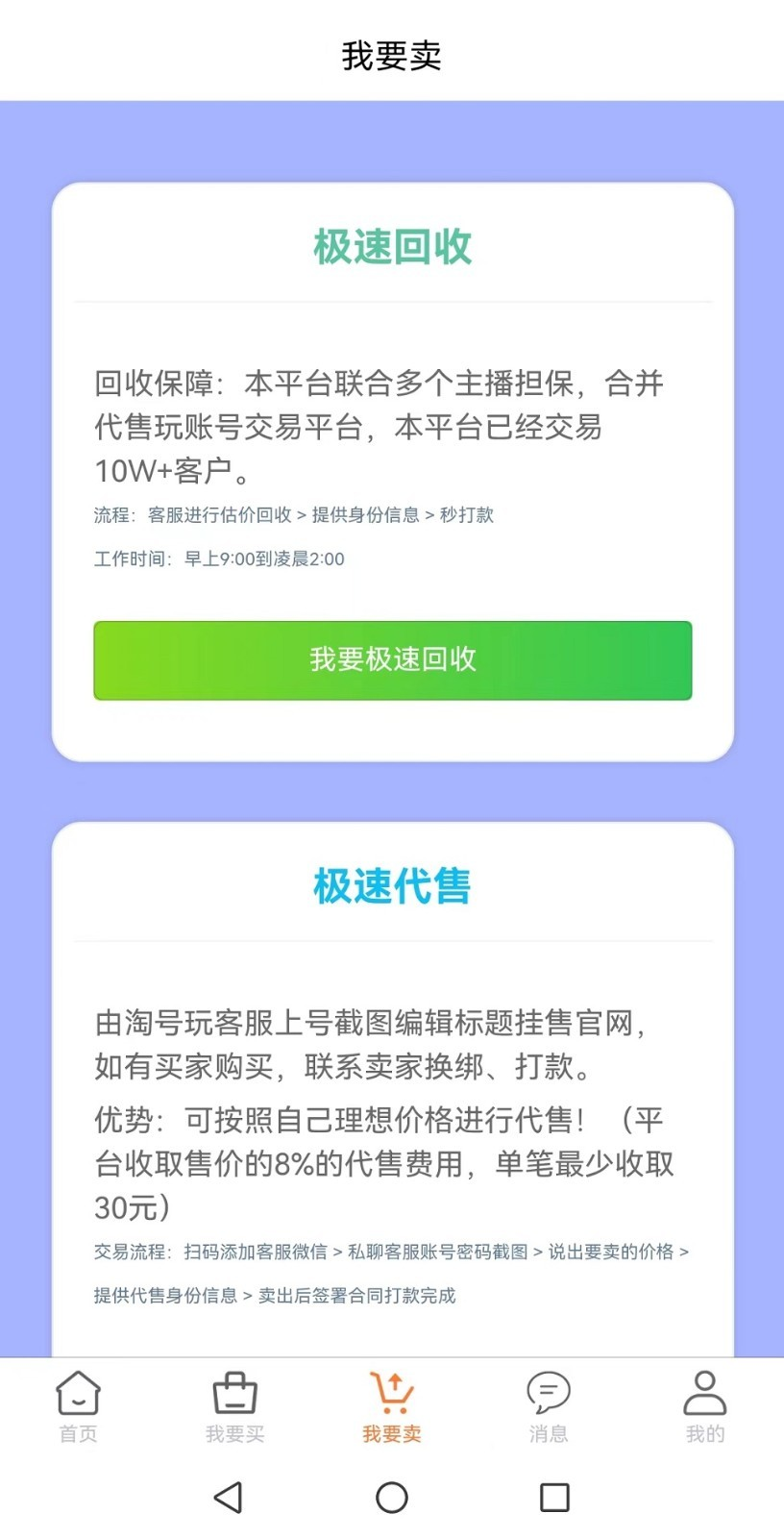This screenshot has width=784, height=1538.
Task: Select the 我的 tab label
Action: click(705, 1434)
